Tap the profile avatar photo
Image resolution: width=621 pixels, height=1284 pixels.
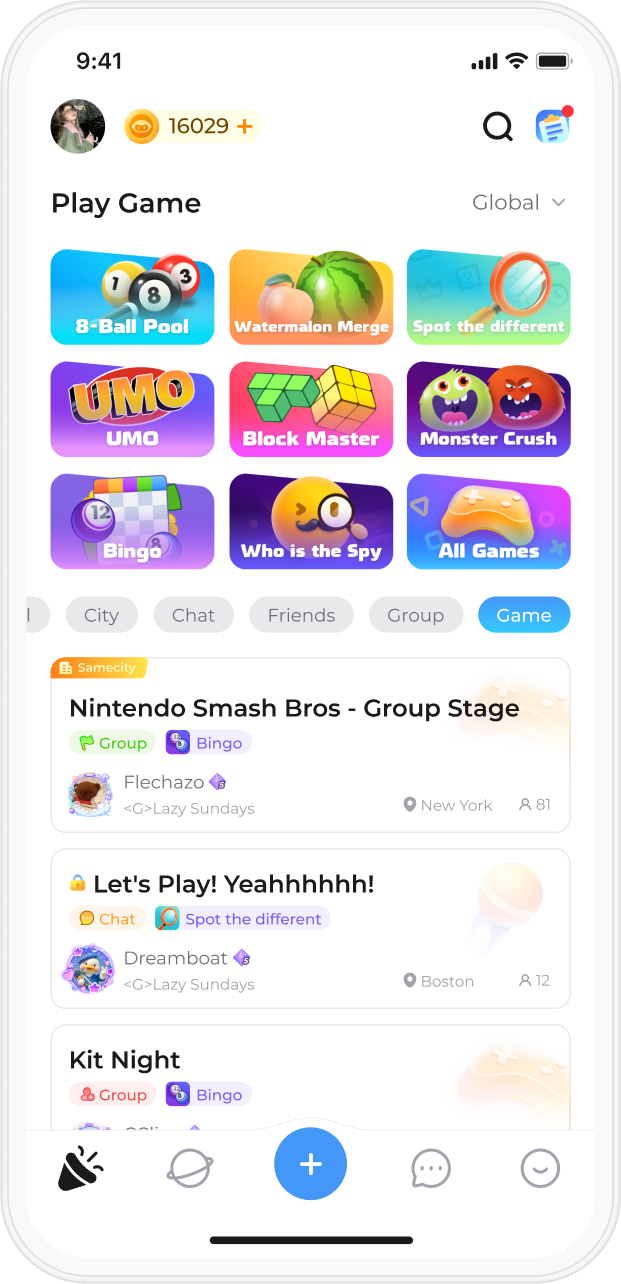tap(78, 126)
